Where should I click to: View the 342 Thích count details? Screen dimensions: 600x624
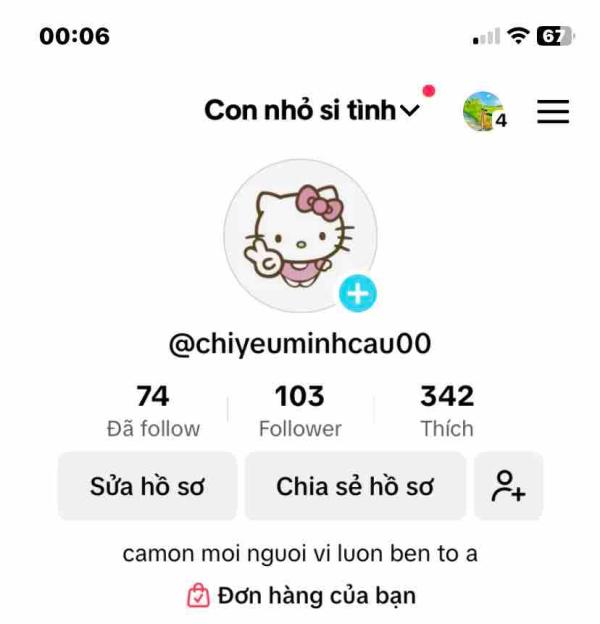coord(447,411)
